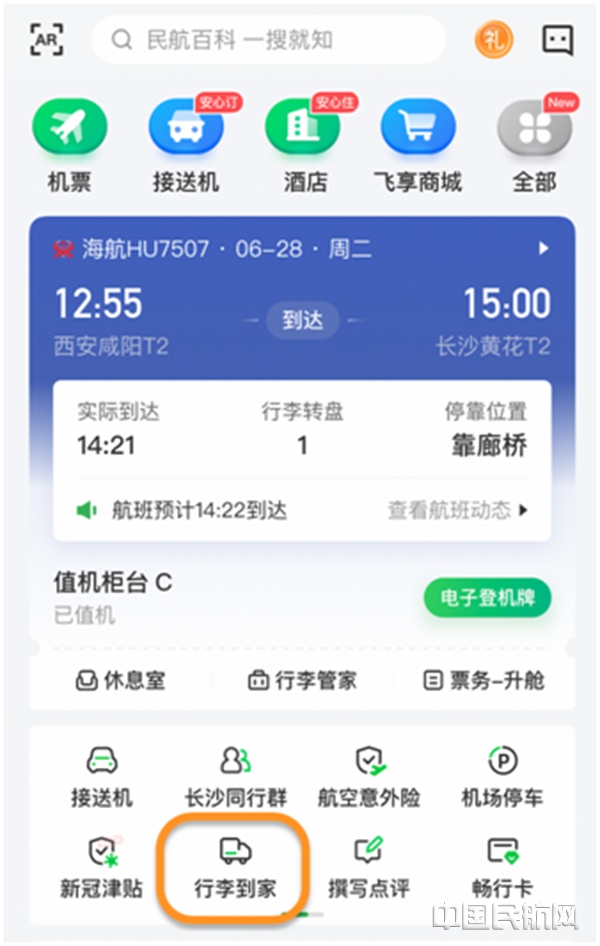The image size is (600, 946).
Task: Open 票务-升舱 upgrade
Action: tap(484, 681)
